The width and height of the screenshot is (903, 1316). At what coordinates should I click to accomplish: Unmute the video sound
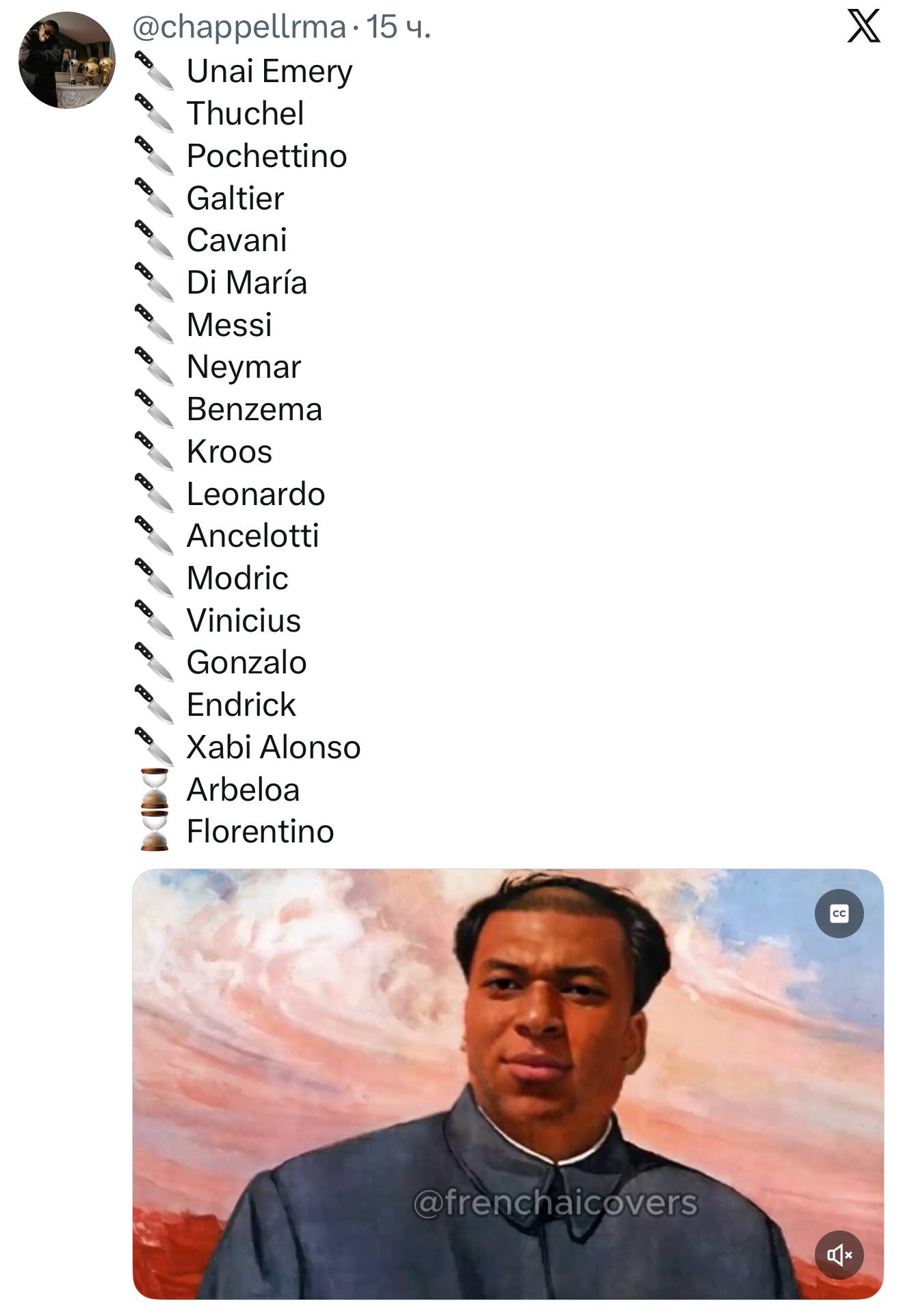click(839, 1254)
